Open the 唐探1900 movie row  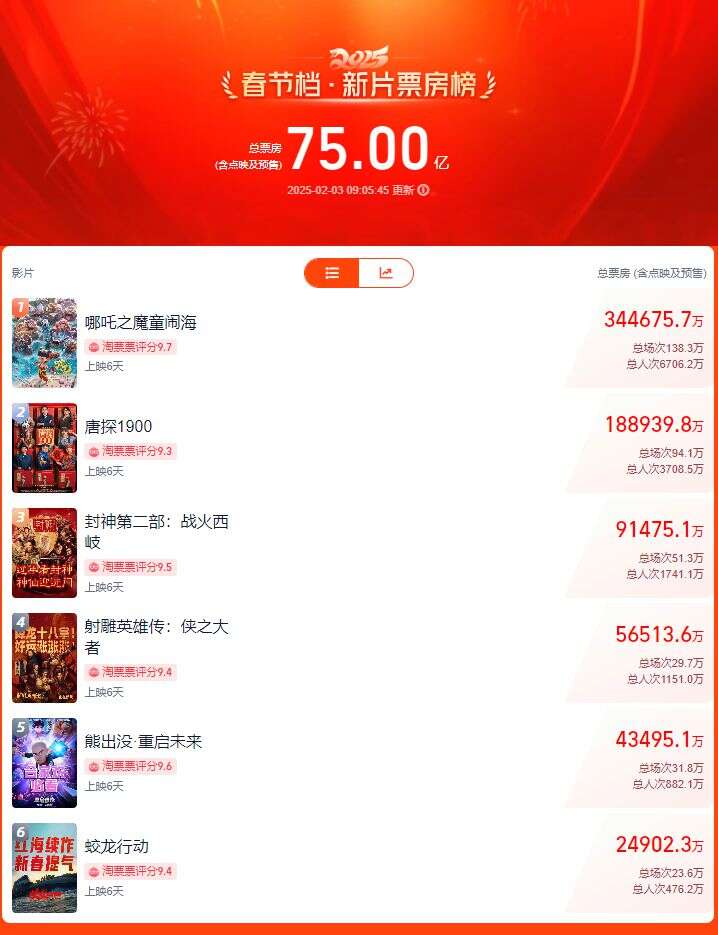119,426
